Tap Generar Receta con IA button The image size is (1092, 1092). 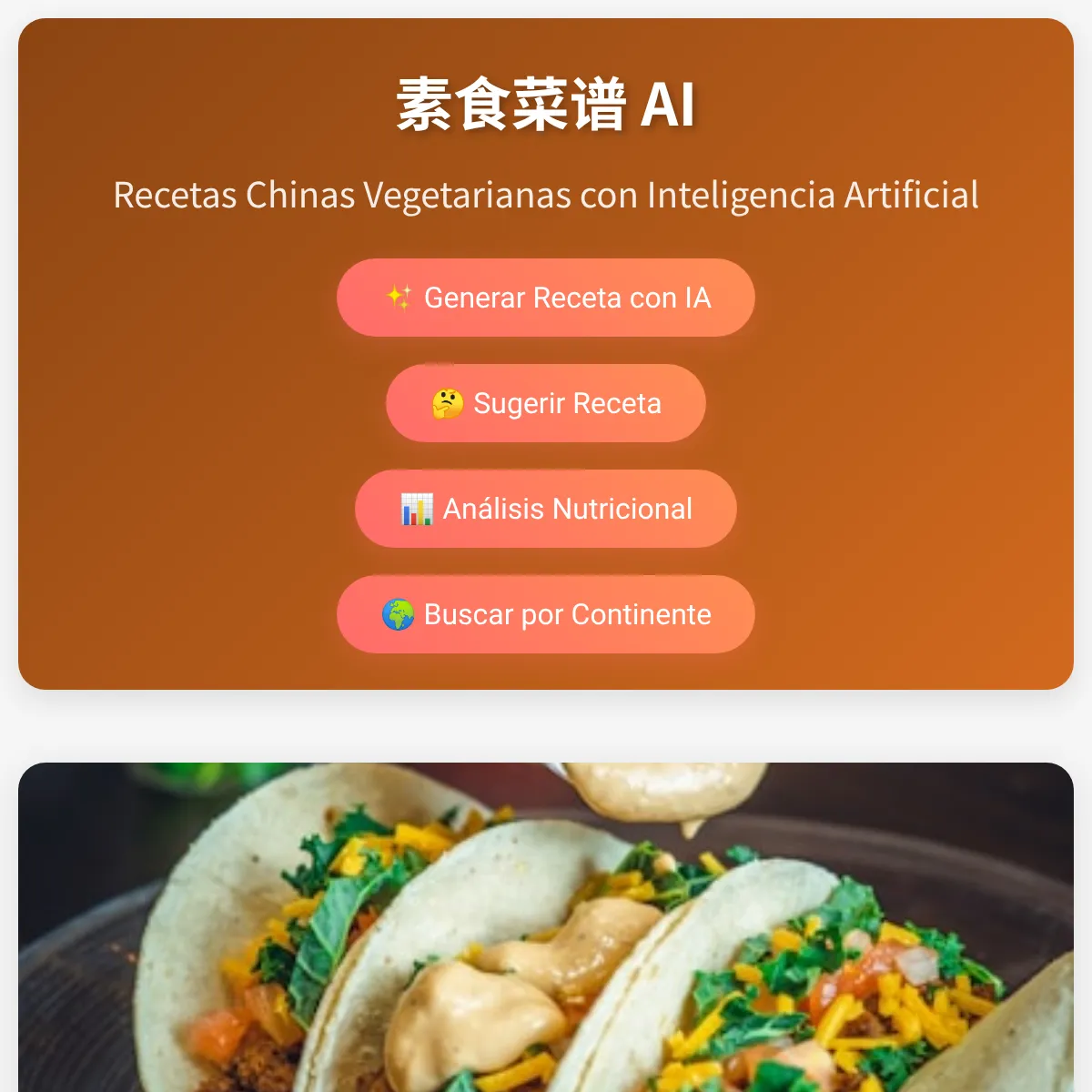tap(546, 298)
